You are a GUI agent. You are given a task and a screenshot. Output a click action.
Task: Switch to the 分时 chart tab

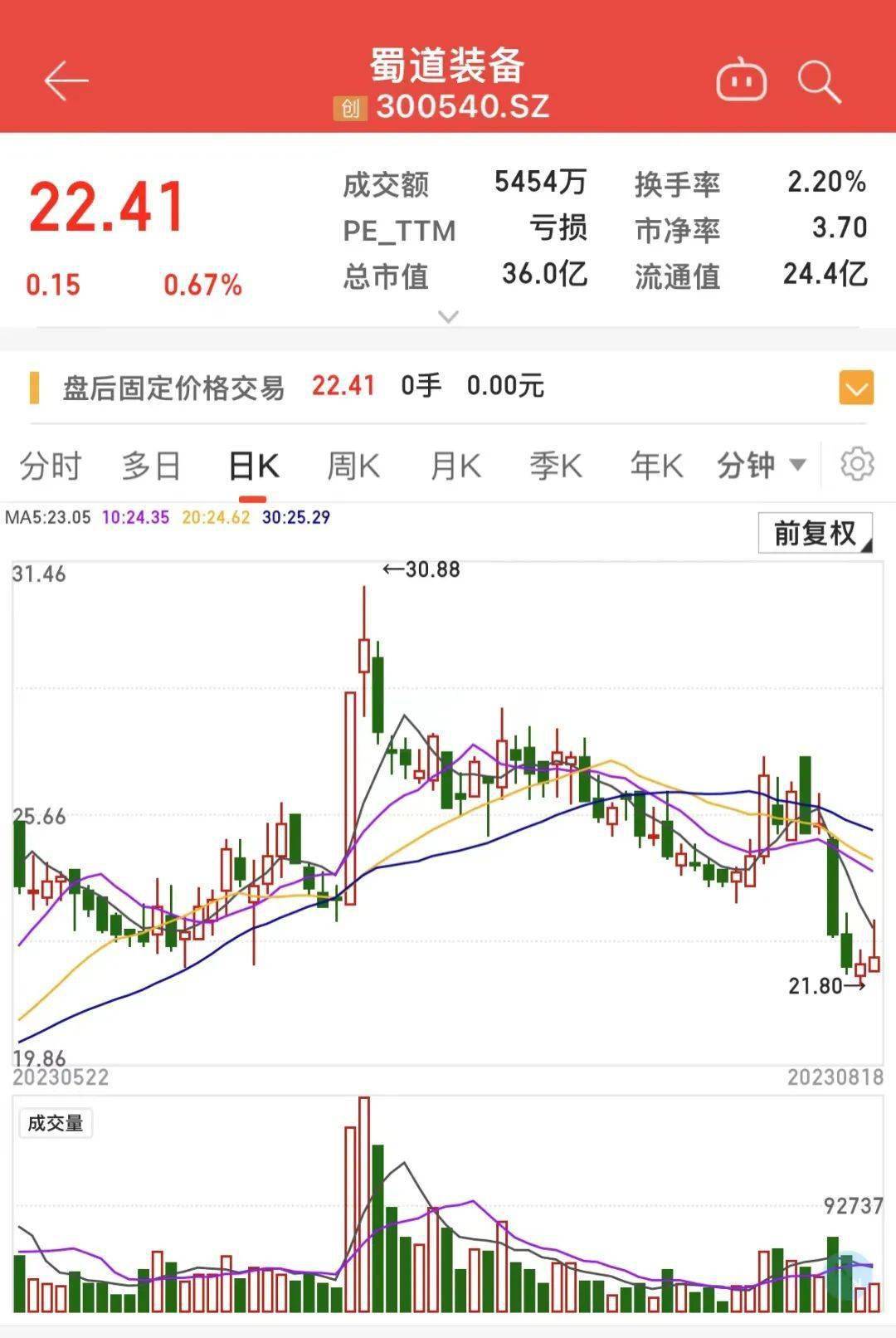coord(50,466)
